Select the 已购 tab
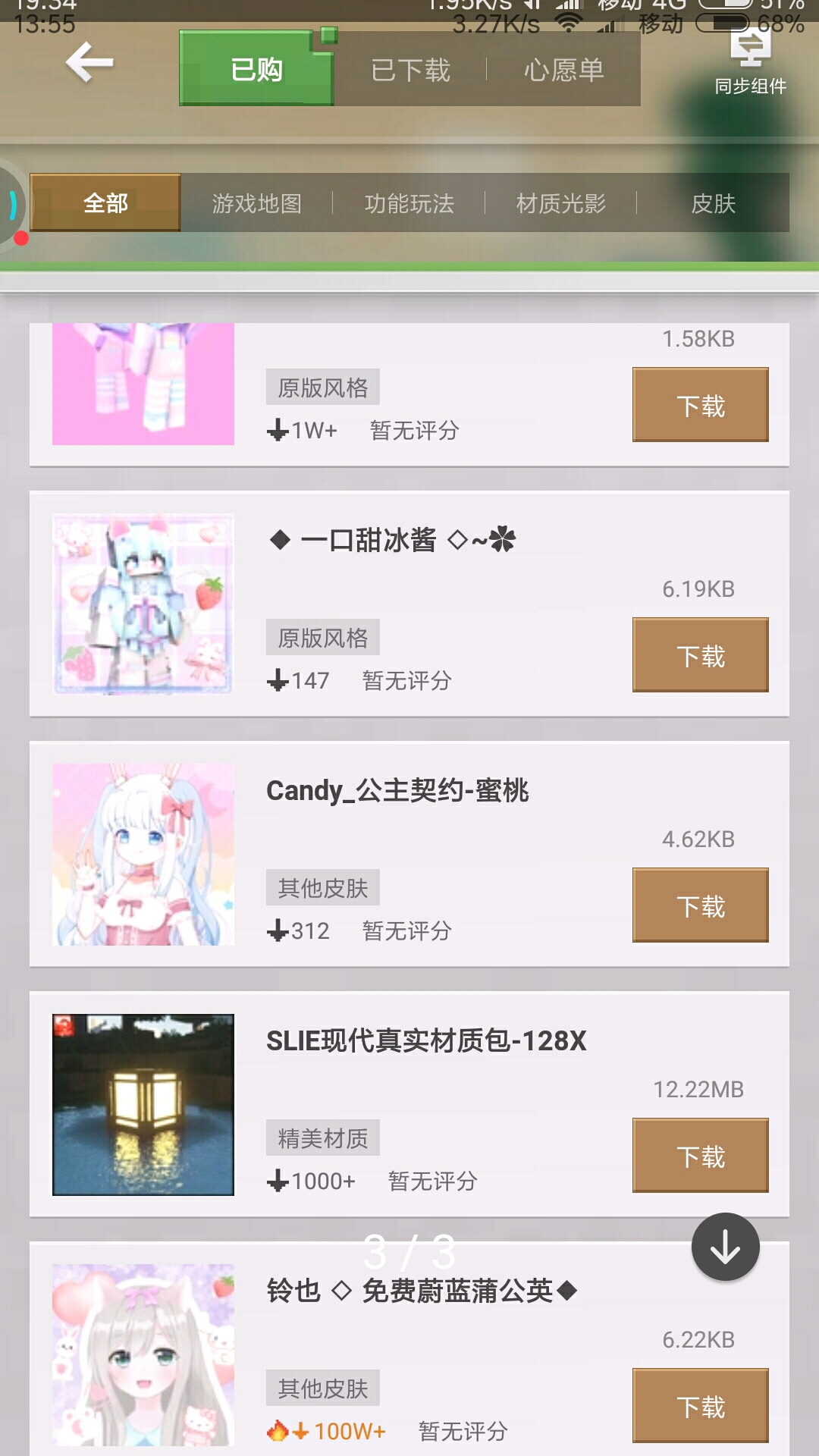Viewport: 819px width, 1456px height. pyautogui.click(x=256, y=68)
